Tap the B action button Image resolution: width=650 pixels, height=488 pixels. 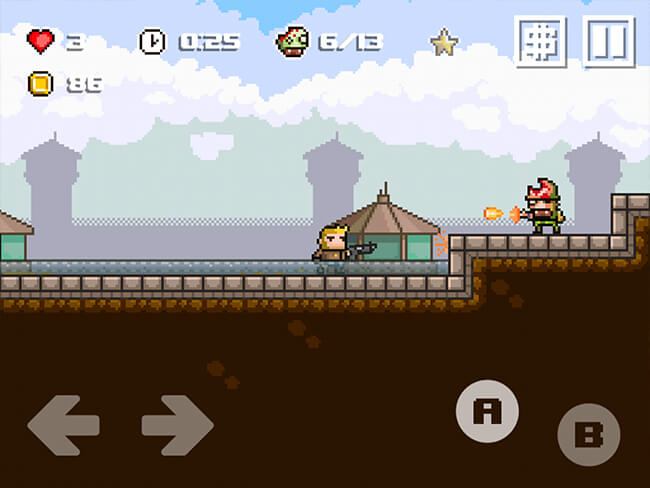pos(588,435)
